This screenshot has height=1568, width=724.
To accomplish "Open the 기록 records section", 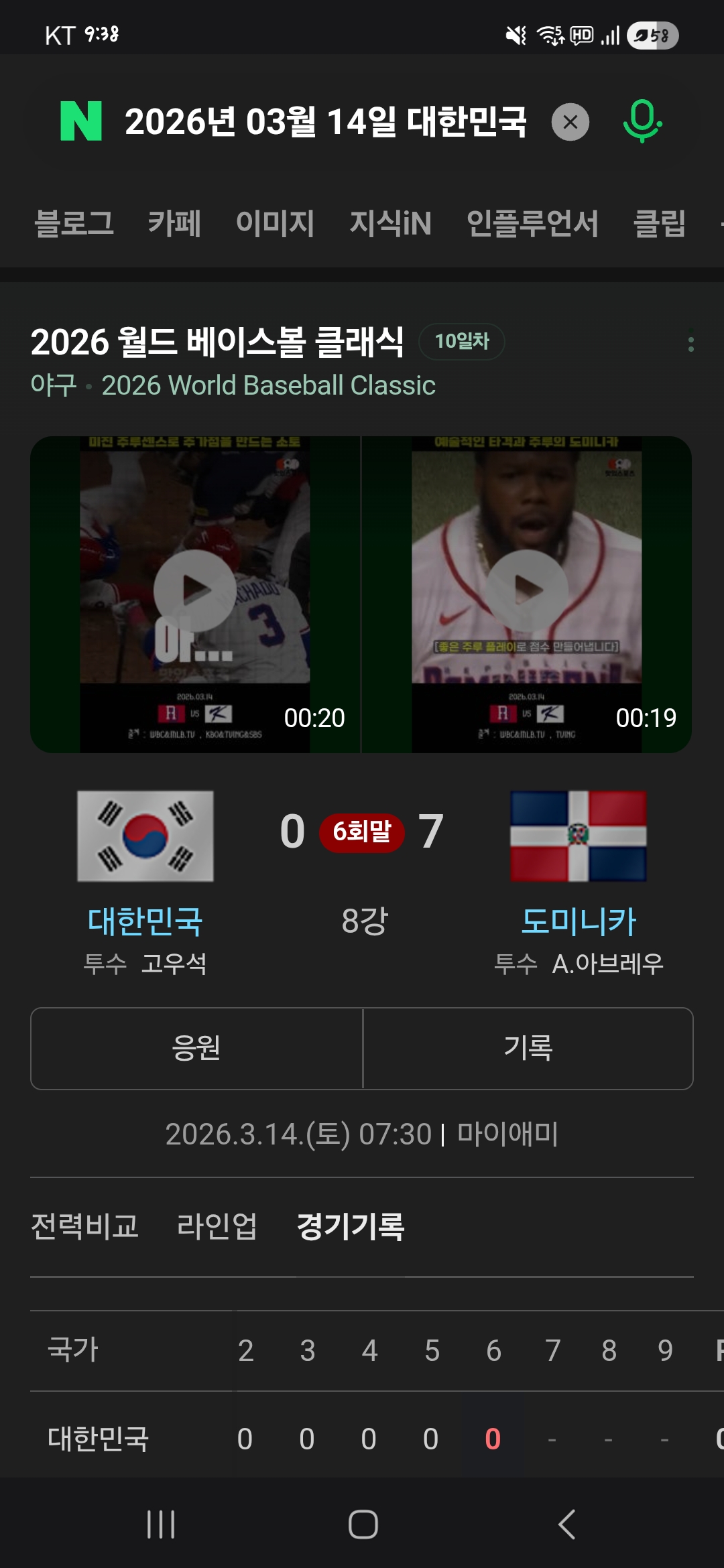I will click(527, 1049).
